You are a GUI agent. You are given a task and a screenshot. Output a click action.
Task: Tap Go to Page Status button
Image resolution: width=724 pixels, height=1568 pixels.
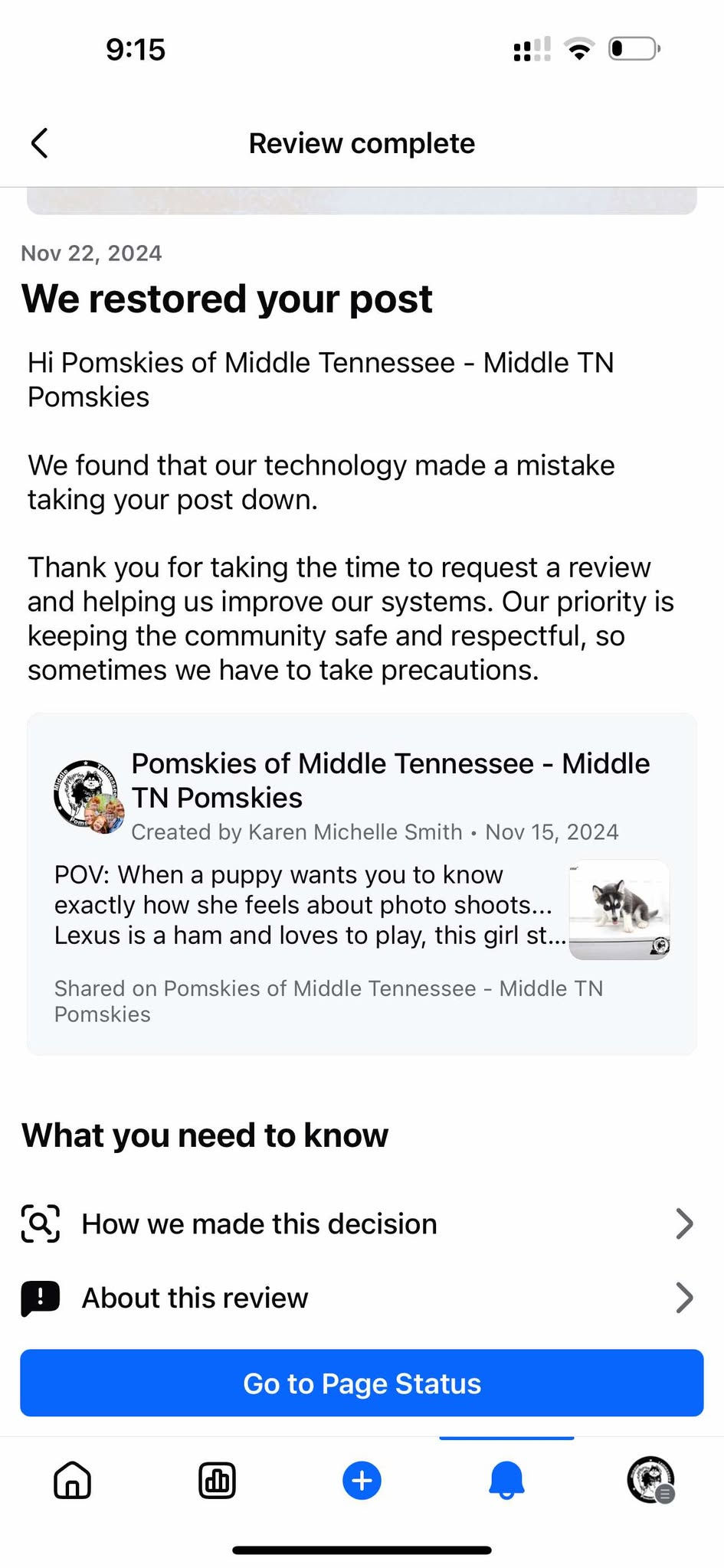(x=362, y=1383)
